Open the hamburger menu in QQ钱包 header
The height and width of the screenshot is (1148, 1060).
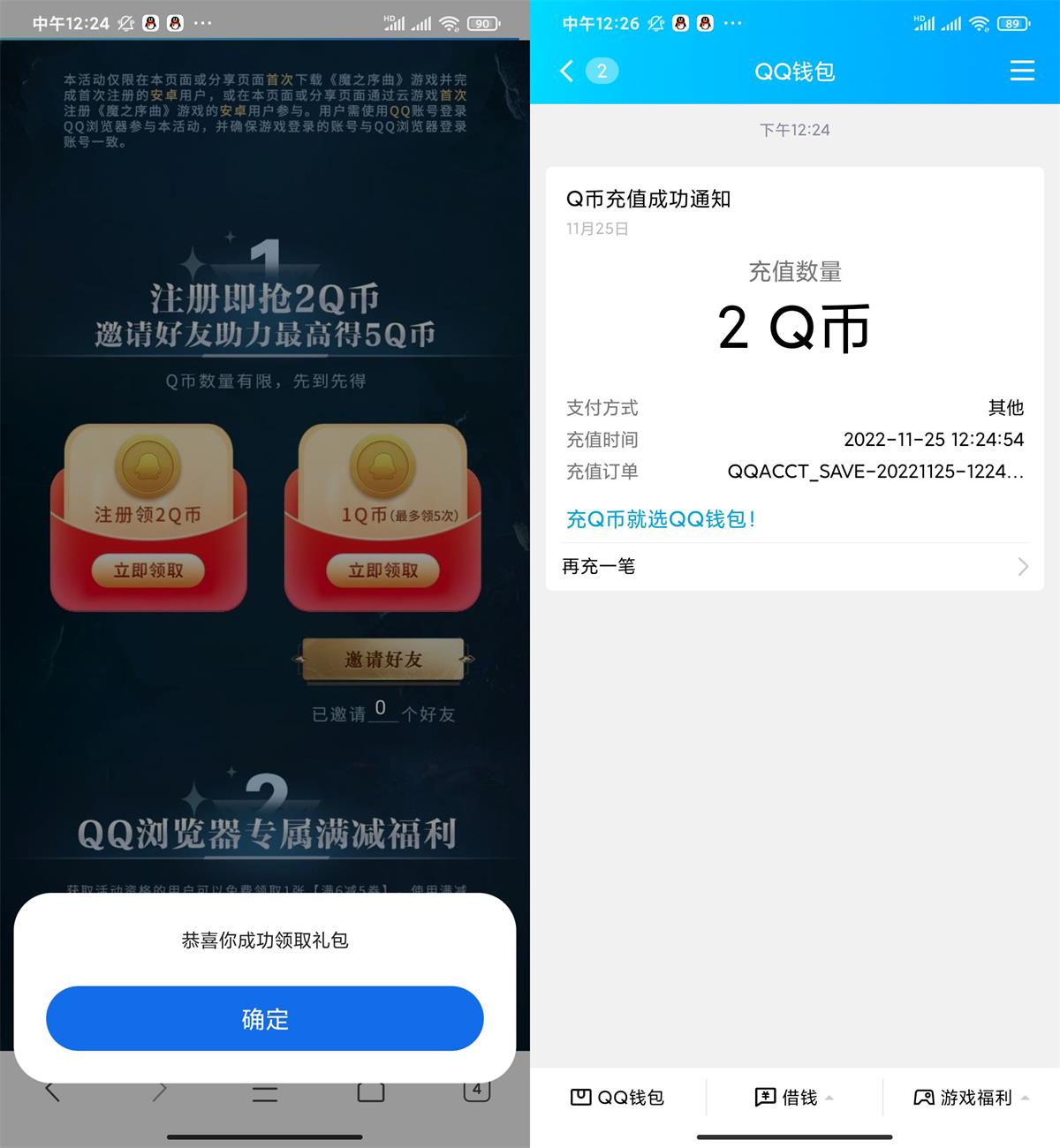pyautogui.click(x=1021, y=72)
